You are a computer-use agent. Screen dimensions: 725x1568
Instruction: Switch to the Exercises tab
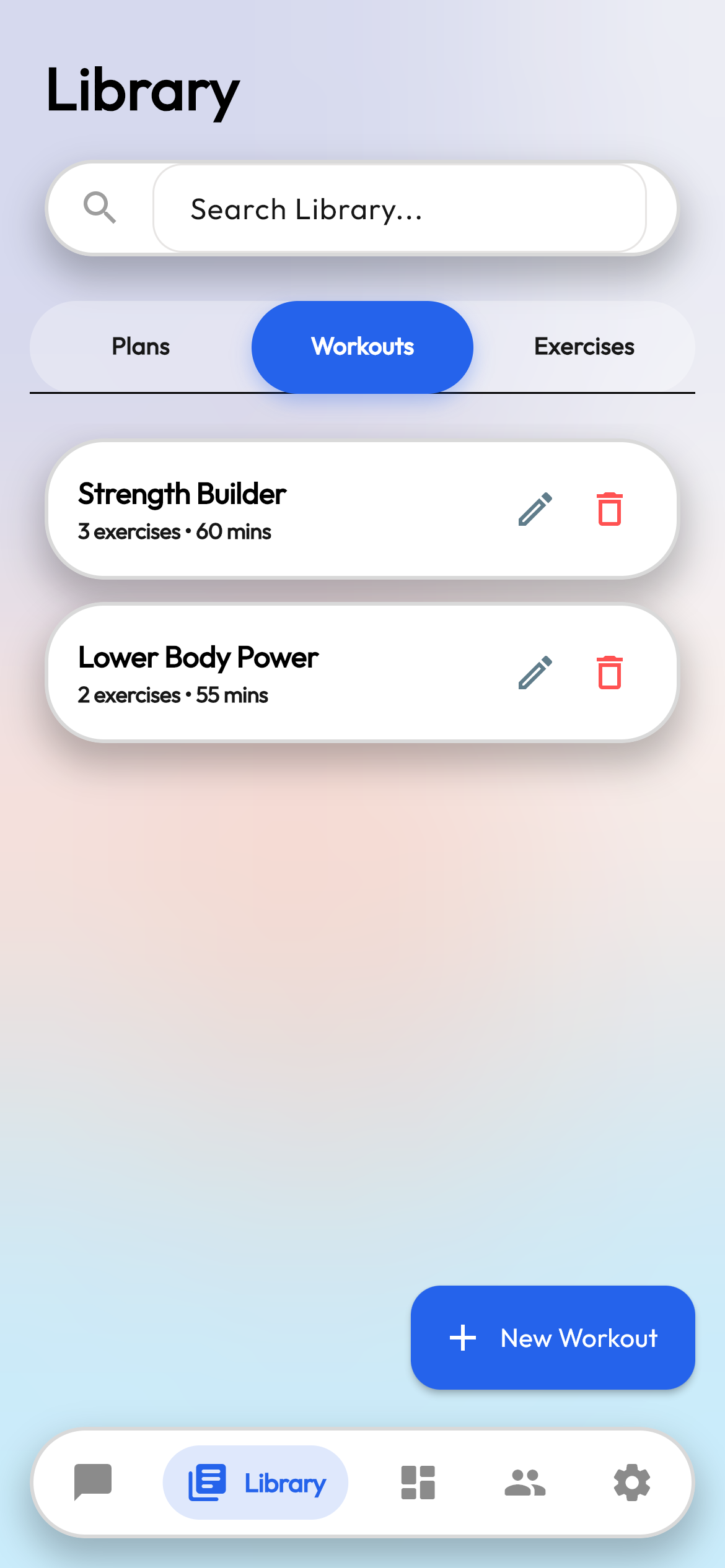pyautogui.click(x=583, y=346)
